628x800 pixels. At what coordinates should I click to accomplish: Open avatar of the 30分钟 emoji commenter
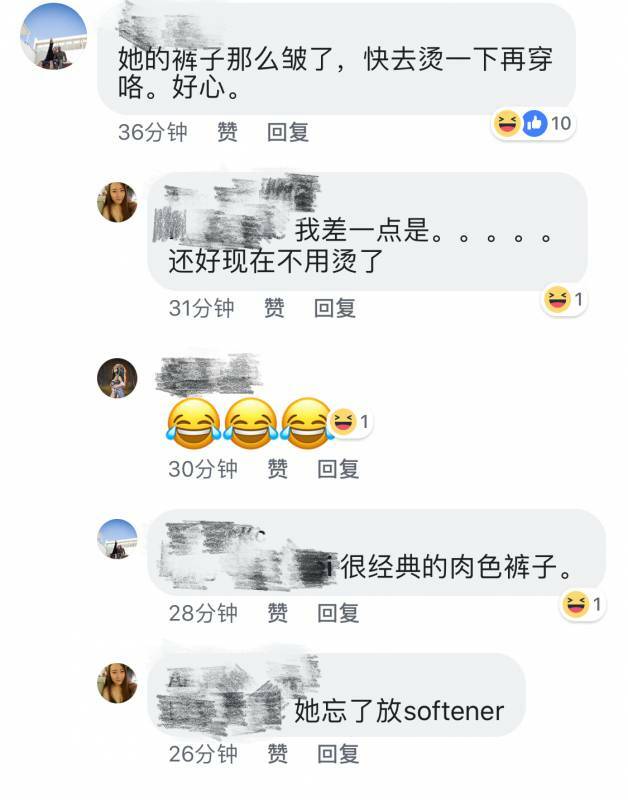[117, 378]
